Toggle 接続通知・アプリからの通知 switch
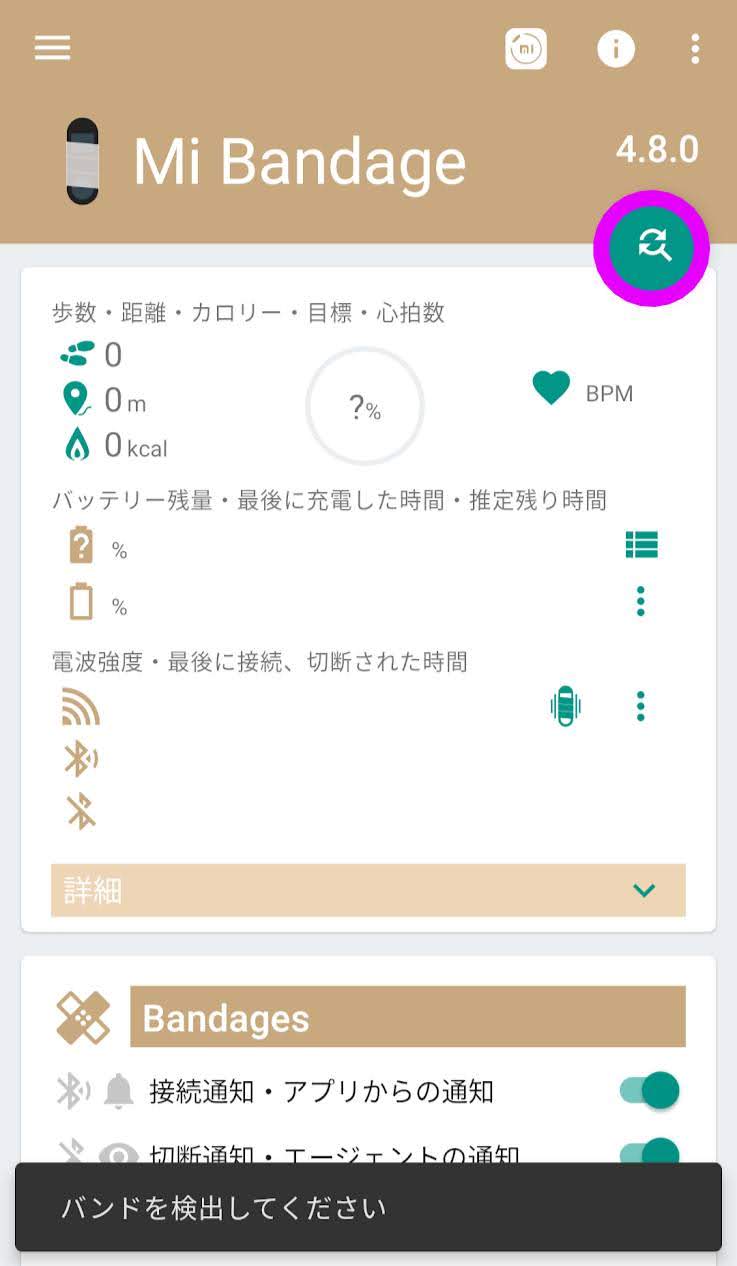 click(x=650, y=1091)
